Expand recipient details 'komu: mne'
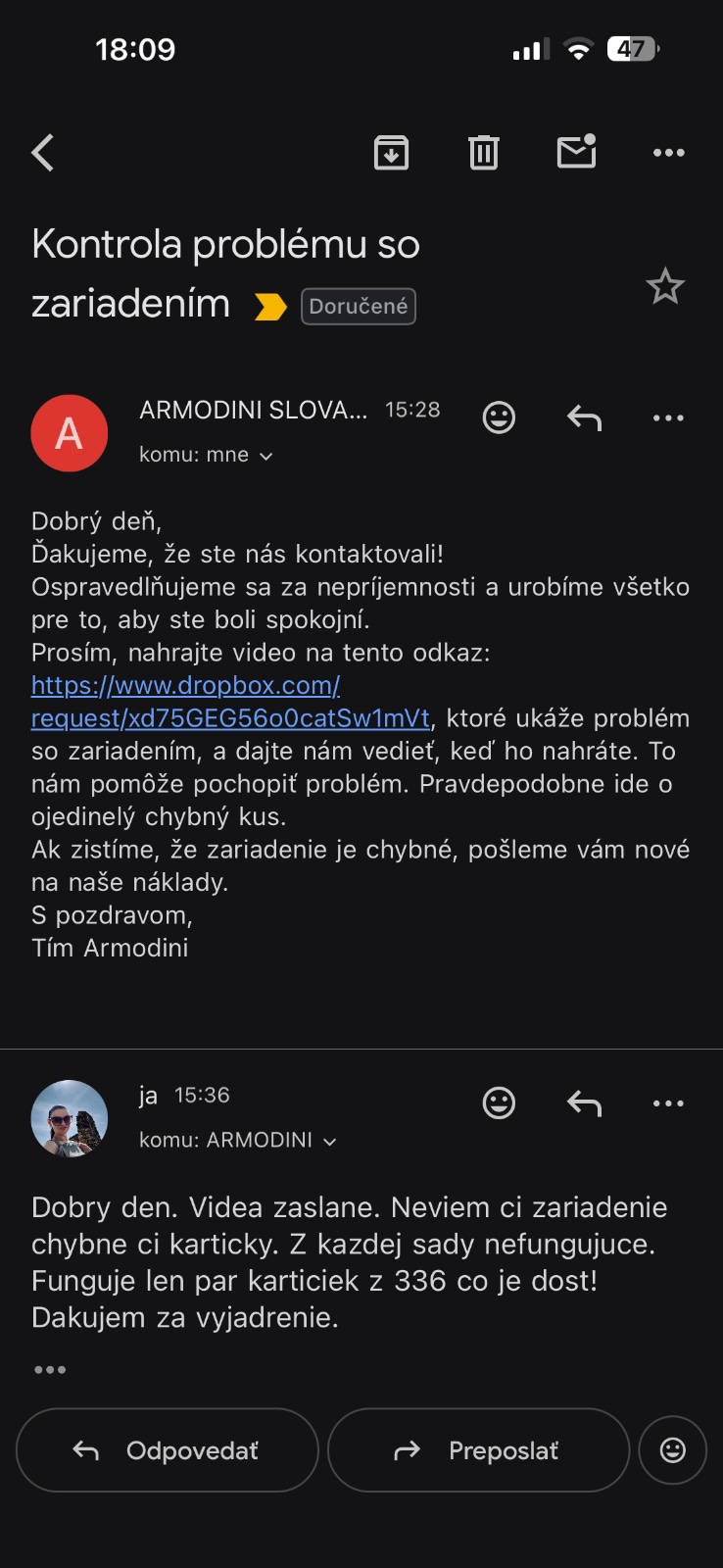 click(x=206, y=455)
